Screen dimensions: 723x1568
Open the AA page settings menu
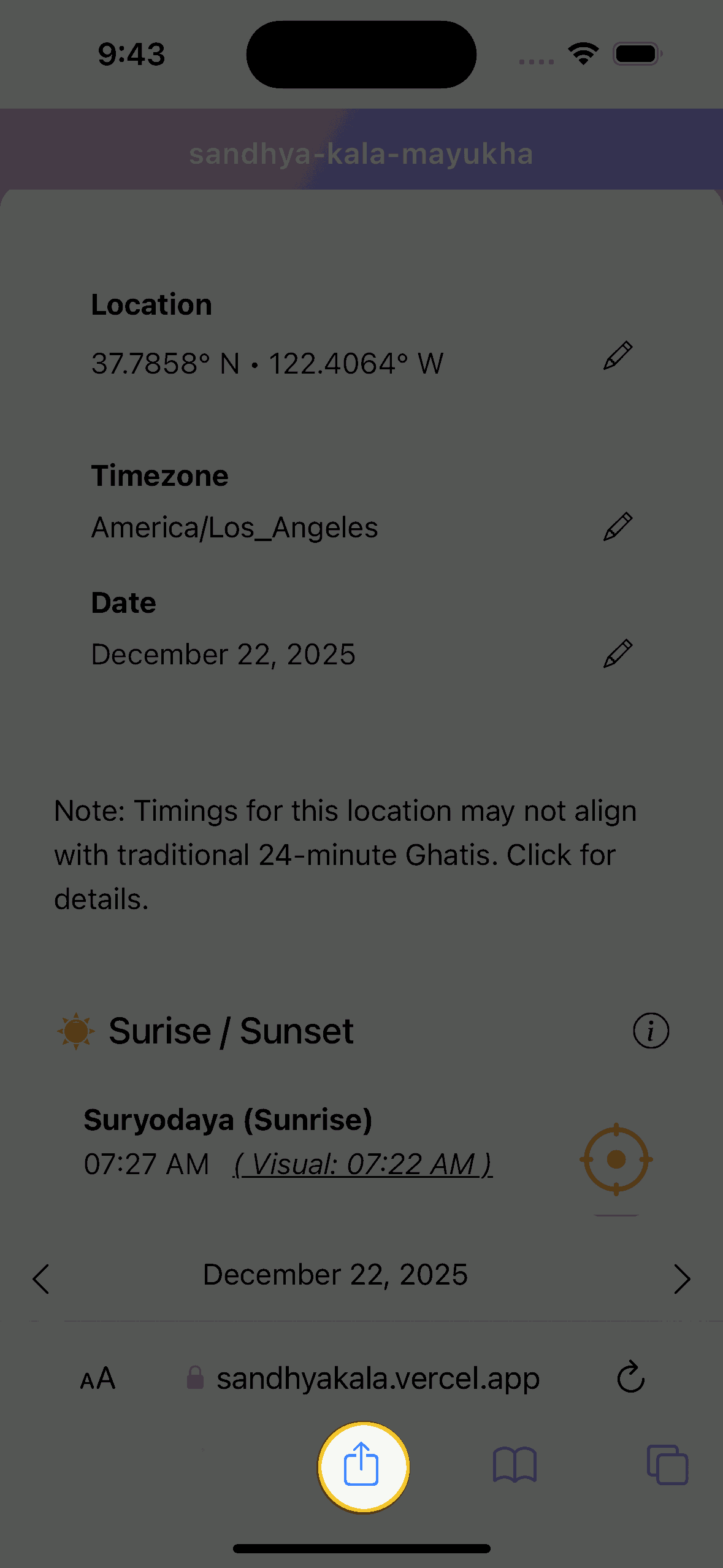tap(98, 1379)
